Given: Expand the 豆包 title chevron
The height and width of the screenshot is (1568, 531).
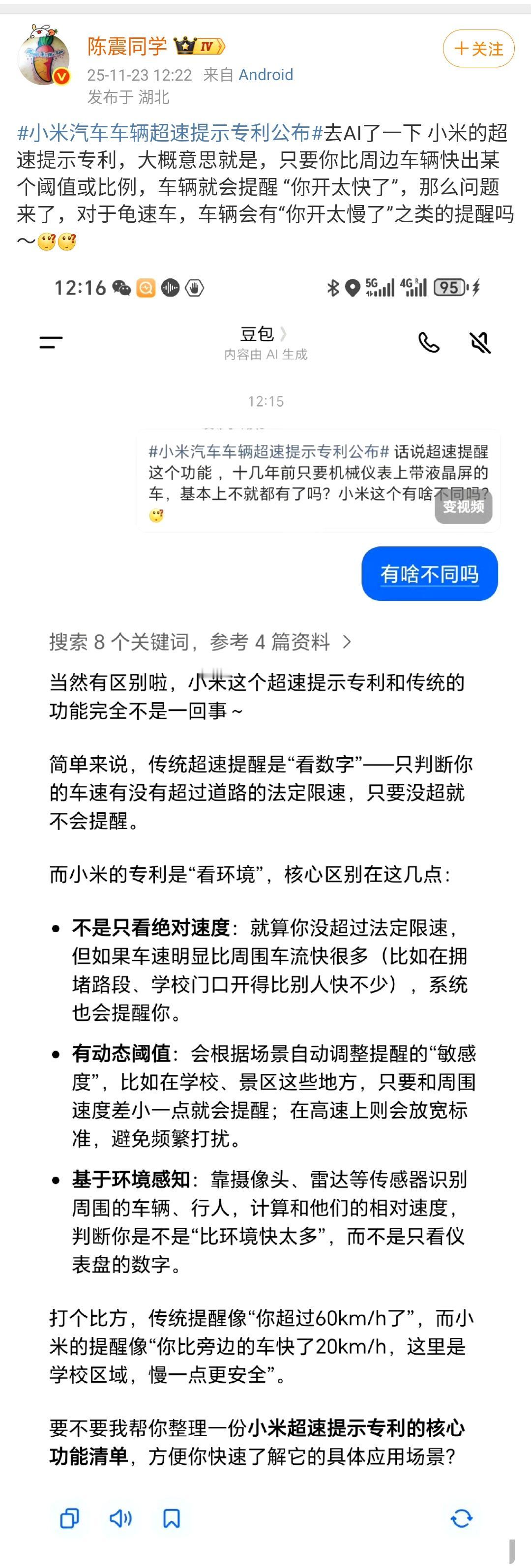Looking at the screenshot, I should point(283,333).
